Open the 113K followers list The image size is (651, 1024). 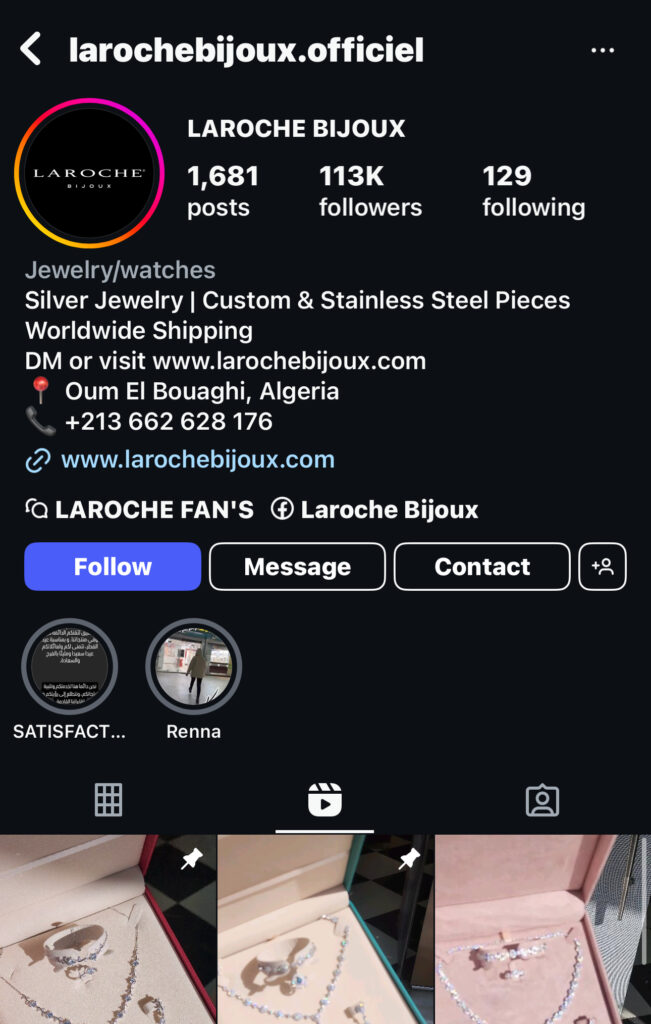[x=370, y=191]
